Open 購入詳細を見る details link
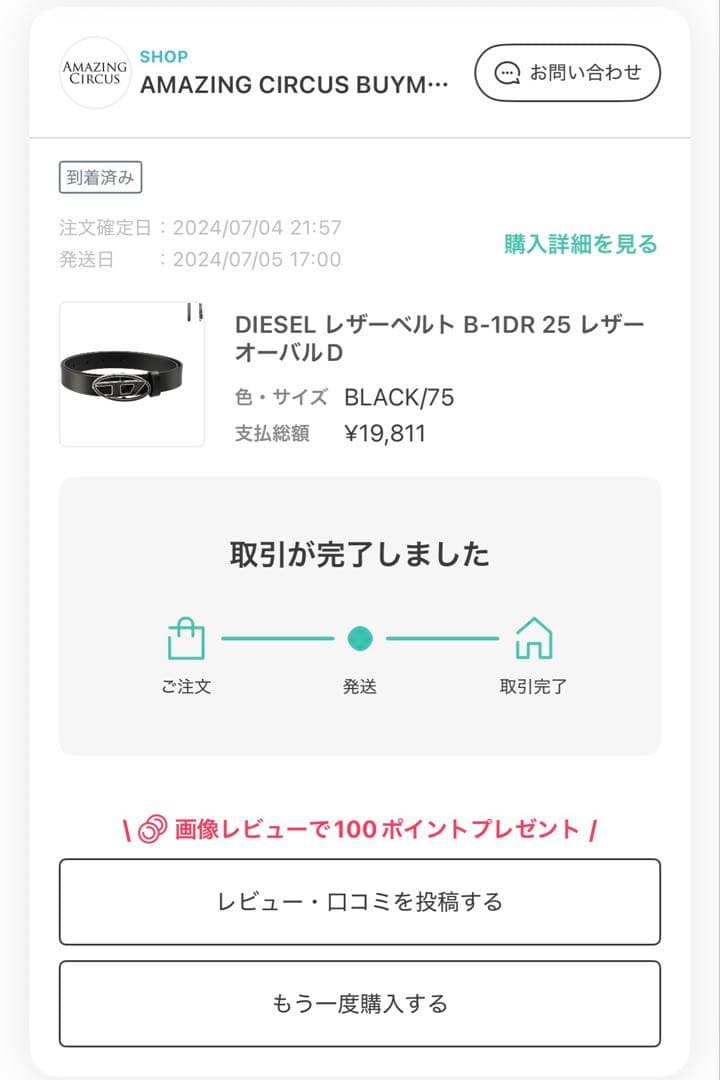Image resolution: width=720 pixels, height=1080 pixels. click(x=580, y=243)
